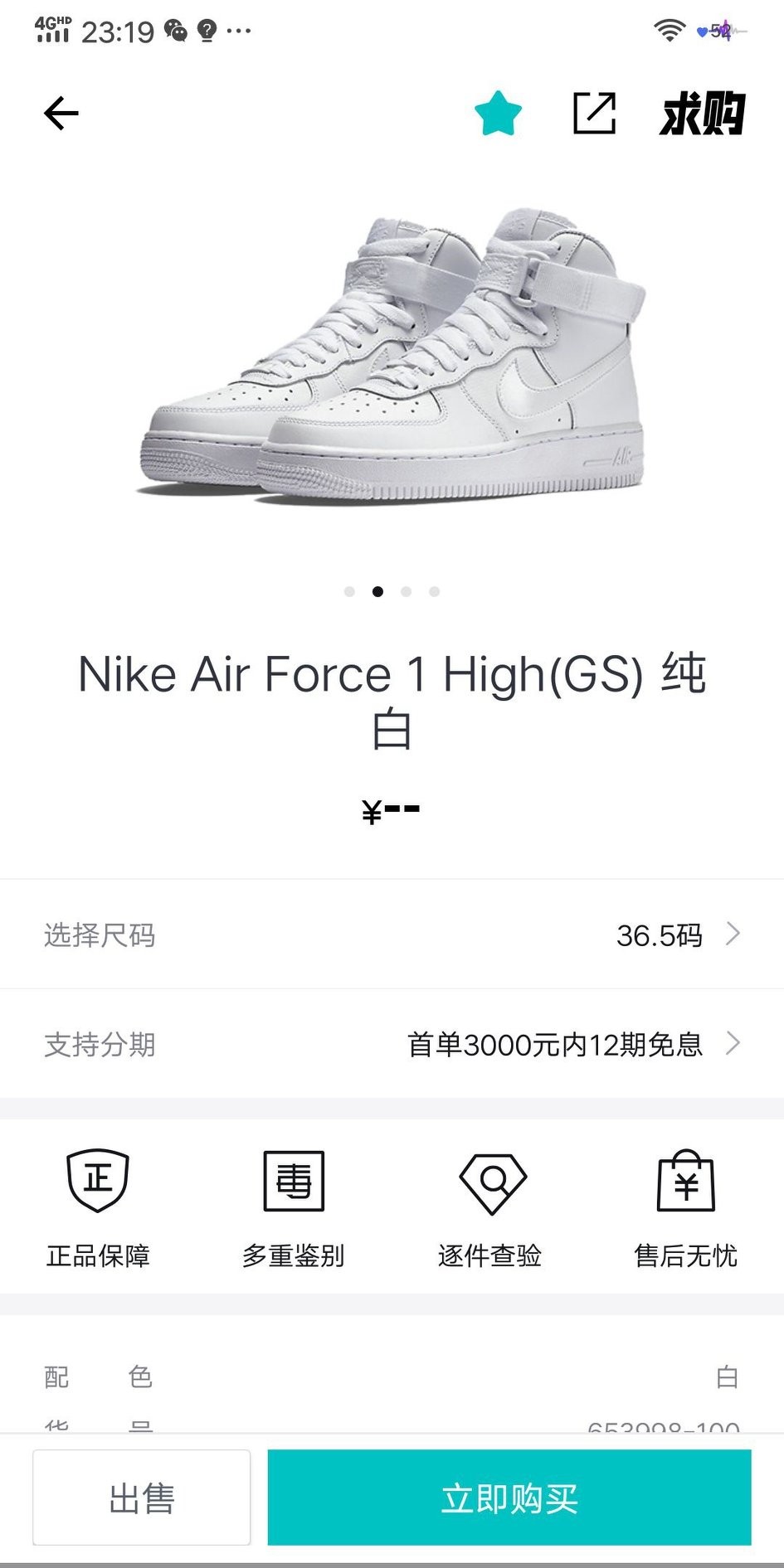
Task: Favorite this sneaker with the star icon
Action: click(x=498, y=114)
